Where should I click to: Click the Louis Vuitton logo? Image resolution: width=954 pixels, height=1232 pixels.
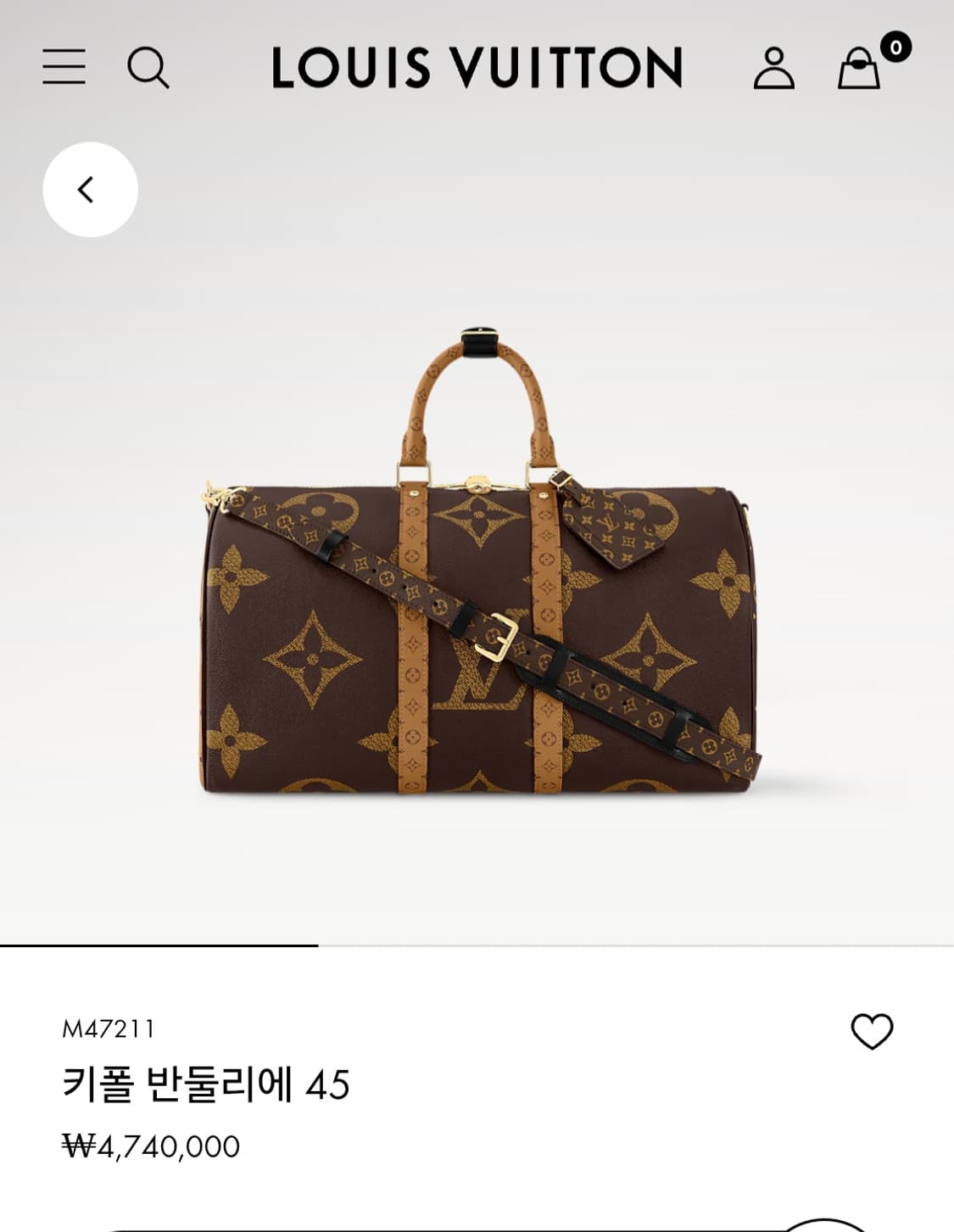tap(475, 68)
